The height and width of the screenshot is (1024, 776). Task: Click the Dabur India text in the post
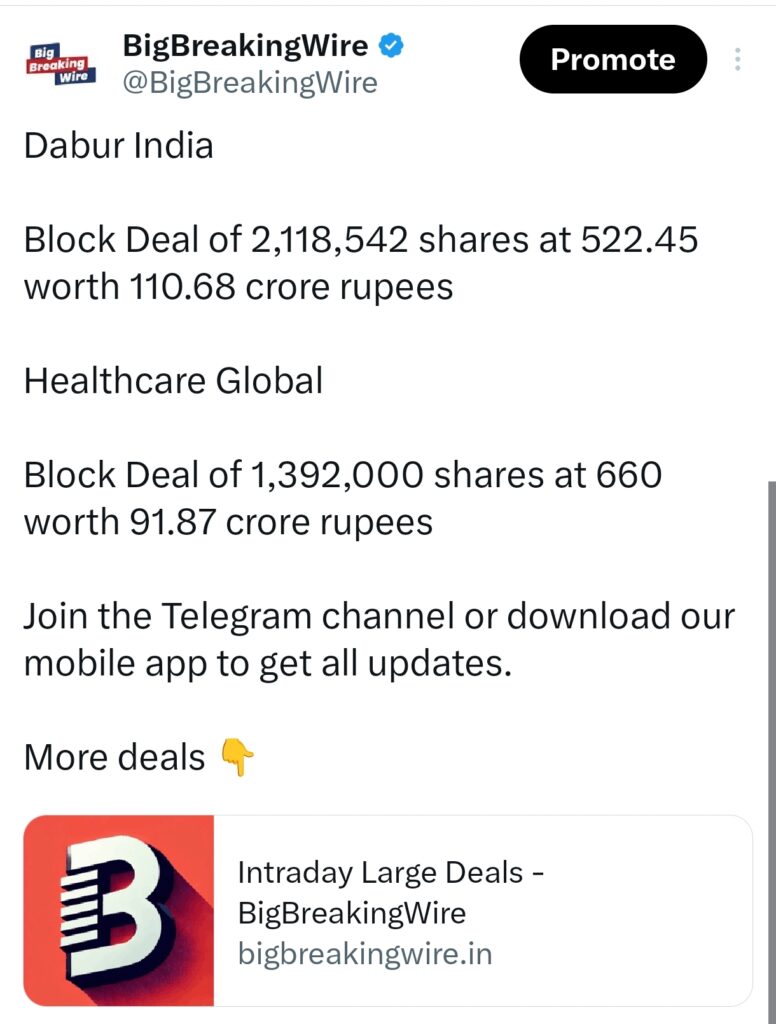pos(120,146)
